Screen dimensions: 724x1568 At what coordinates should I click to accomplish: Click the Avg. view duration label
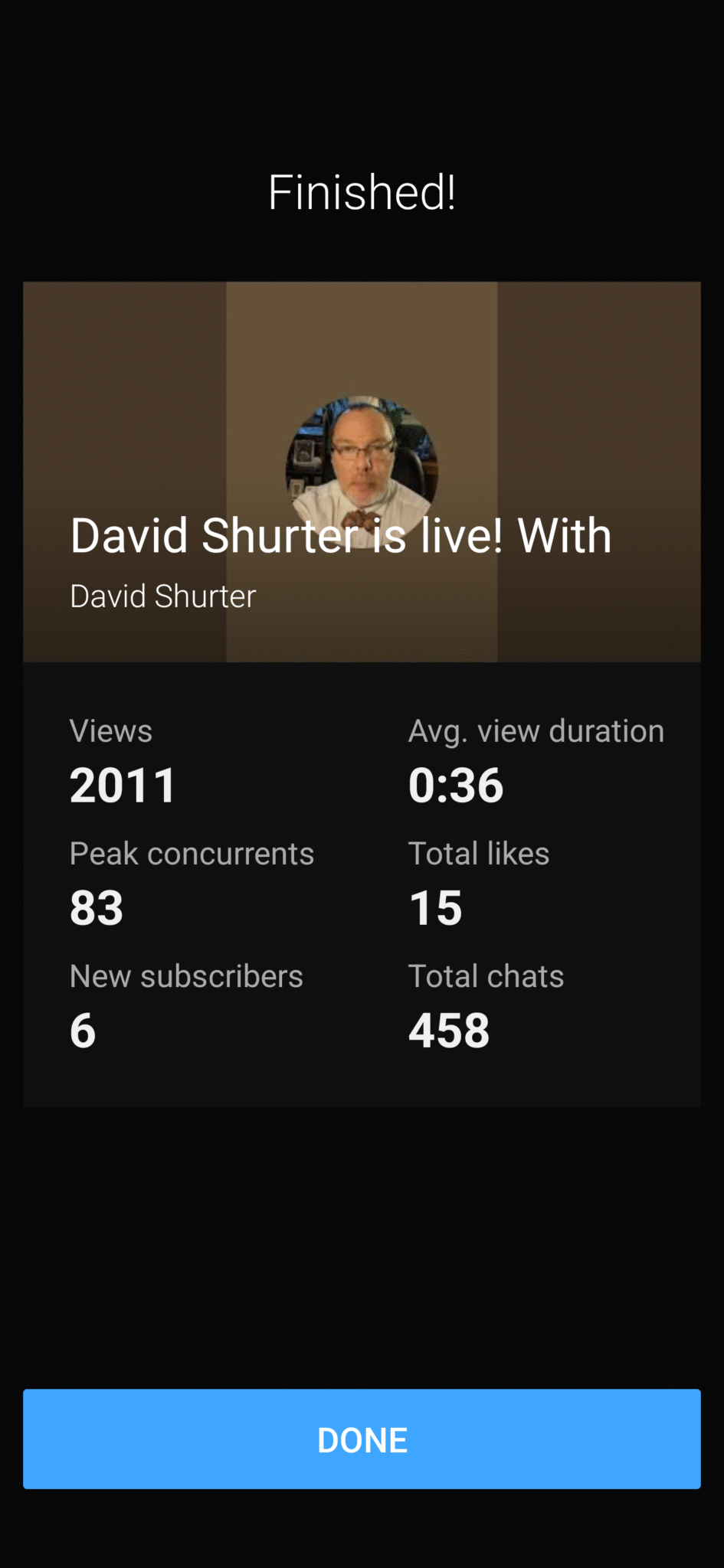click(536, 730)
